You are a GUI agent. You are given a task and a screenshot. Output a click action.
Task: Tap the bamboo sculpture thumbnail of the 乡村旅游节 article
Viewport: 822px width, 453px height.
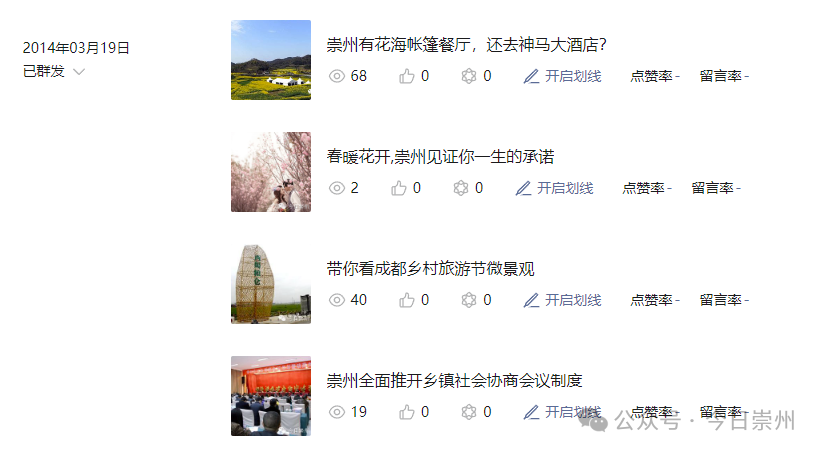tap(270, 284)
